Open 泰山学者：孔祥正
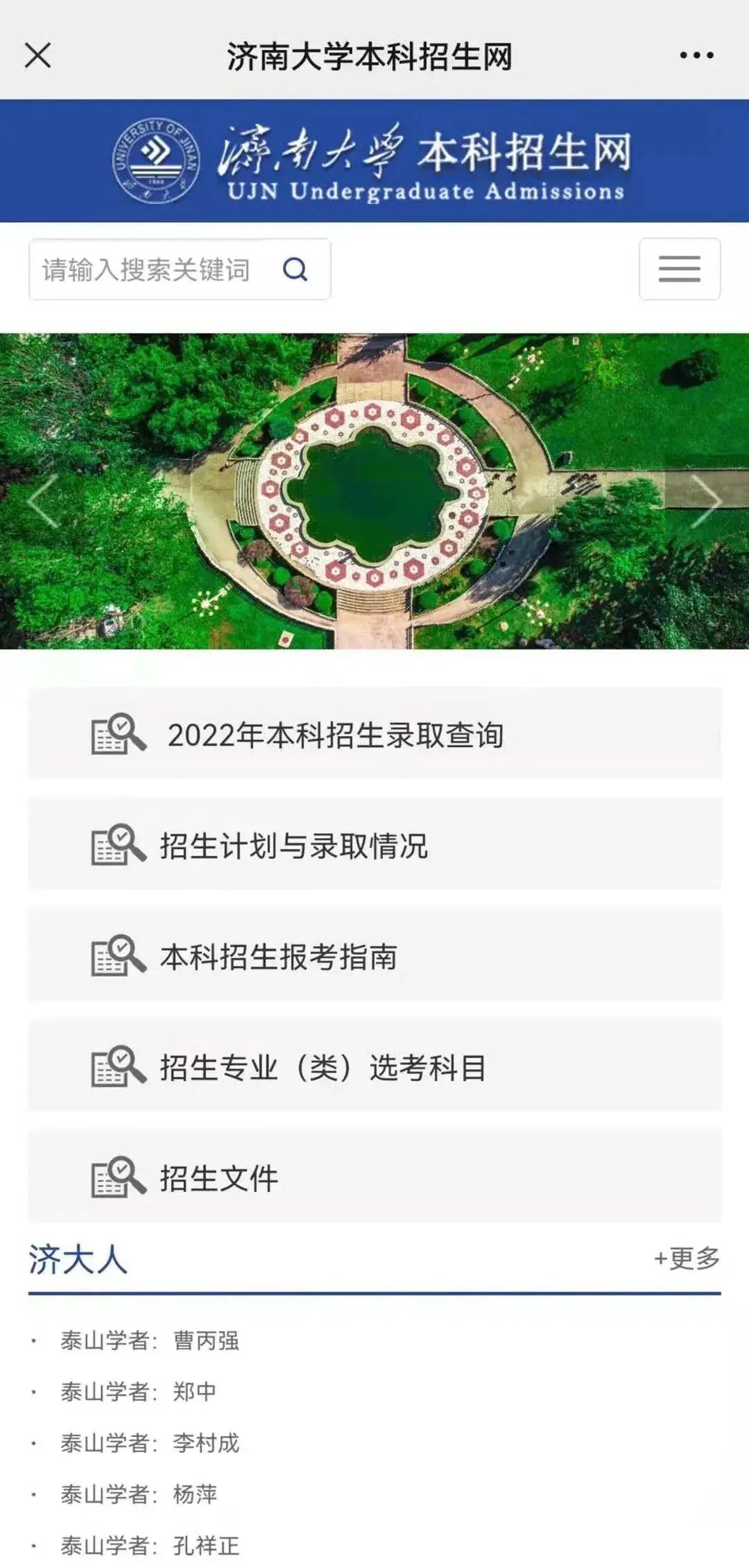Image resolution: width=749 pixels, height=1568 pixels. (x=150, y=1545)
